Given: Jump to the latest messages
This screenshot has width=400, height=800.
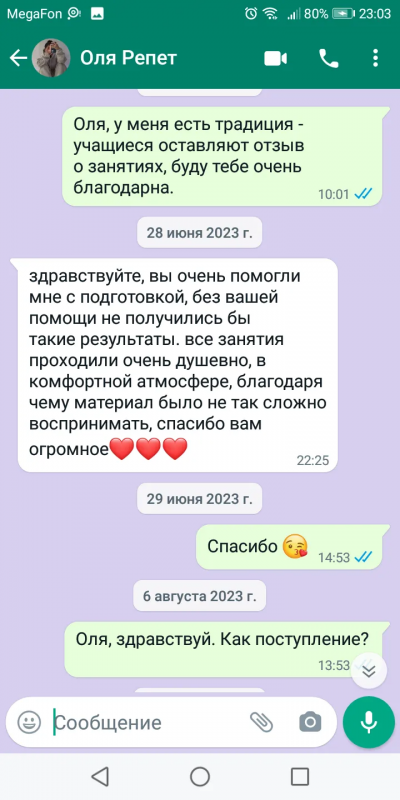Looking at the screenshot, I should click(x=369, y=670).
